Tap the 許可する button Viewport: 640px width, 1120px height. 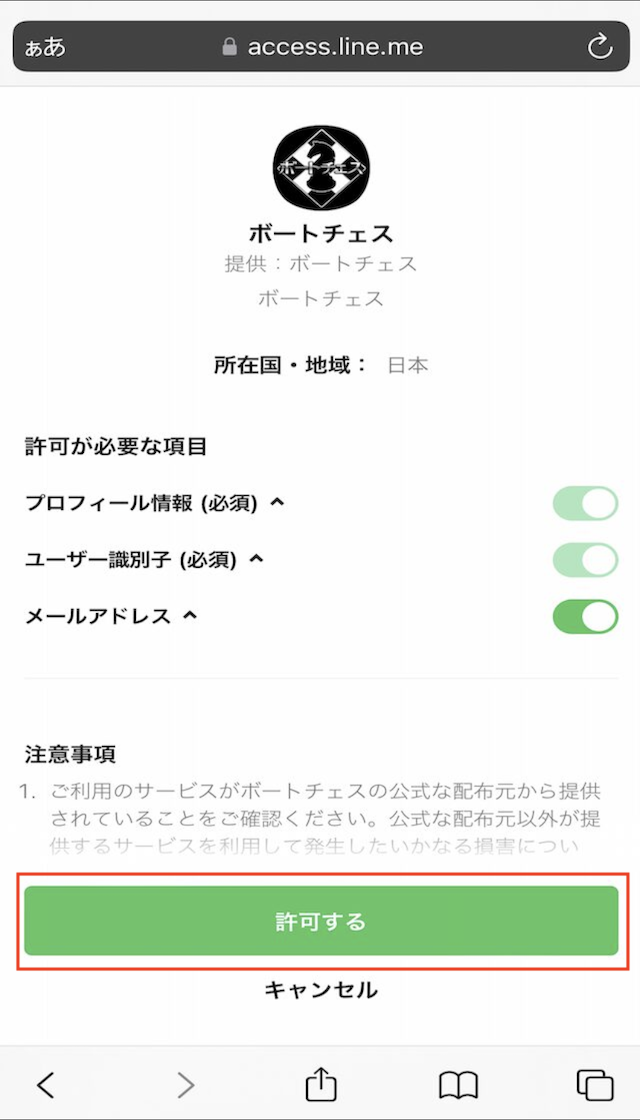(321, 921)
